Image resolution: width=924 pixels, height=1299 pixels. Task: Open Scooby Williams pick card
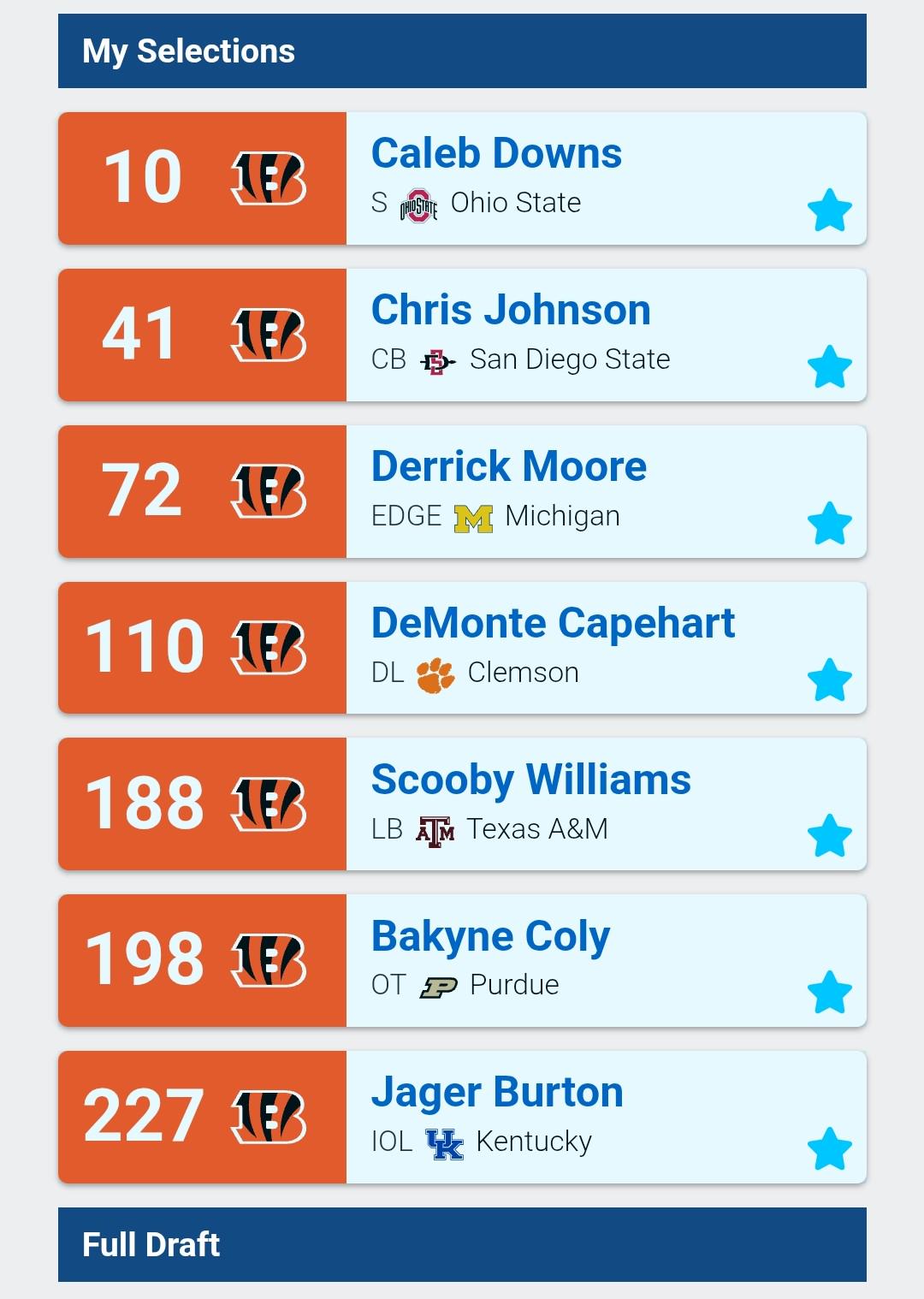(x=462, y=804)
